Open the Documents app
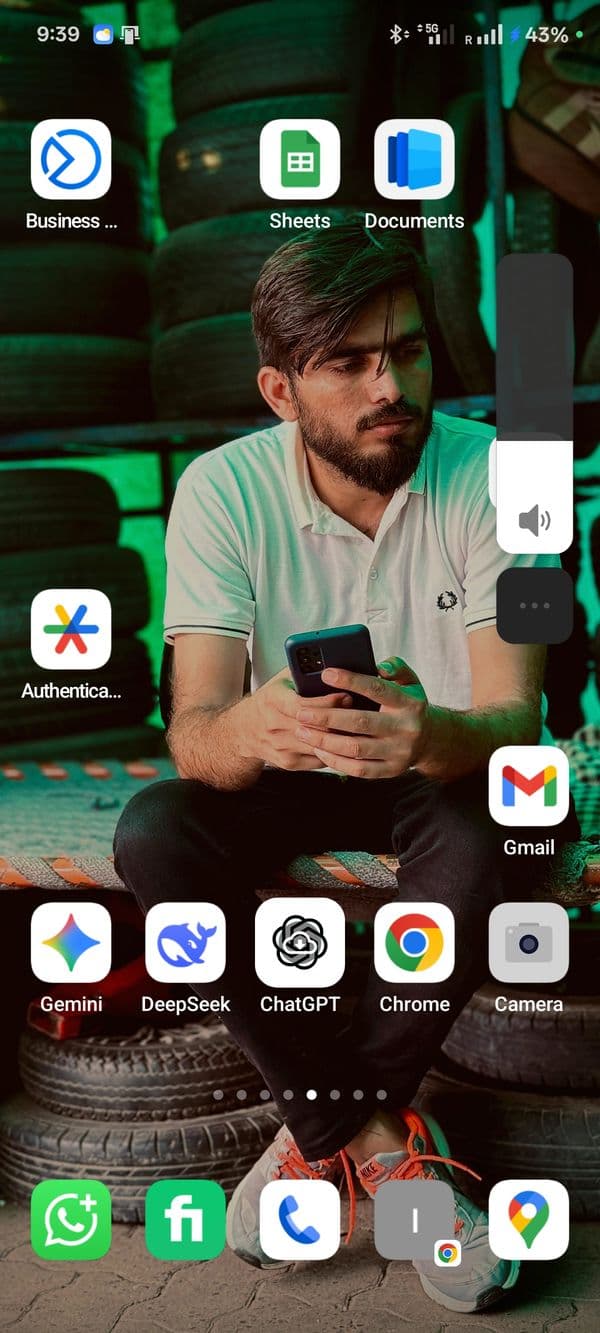Image resolution: width=600 pixels, height=1333 pixels. tap(414, 160)
